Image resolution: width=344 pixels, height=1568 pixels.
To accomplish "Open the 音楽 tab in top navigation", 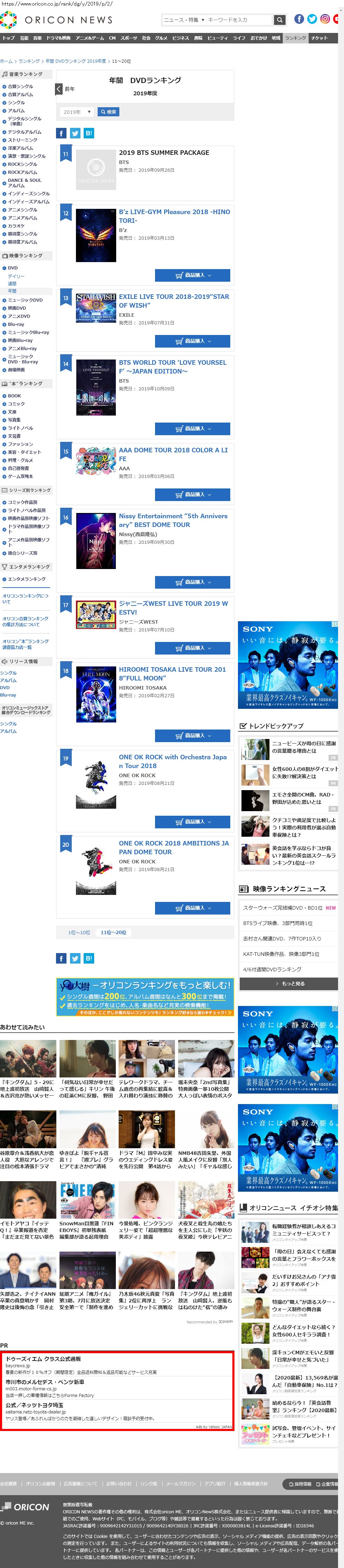I will pyautogui.click(x=38, y=38).
